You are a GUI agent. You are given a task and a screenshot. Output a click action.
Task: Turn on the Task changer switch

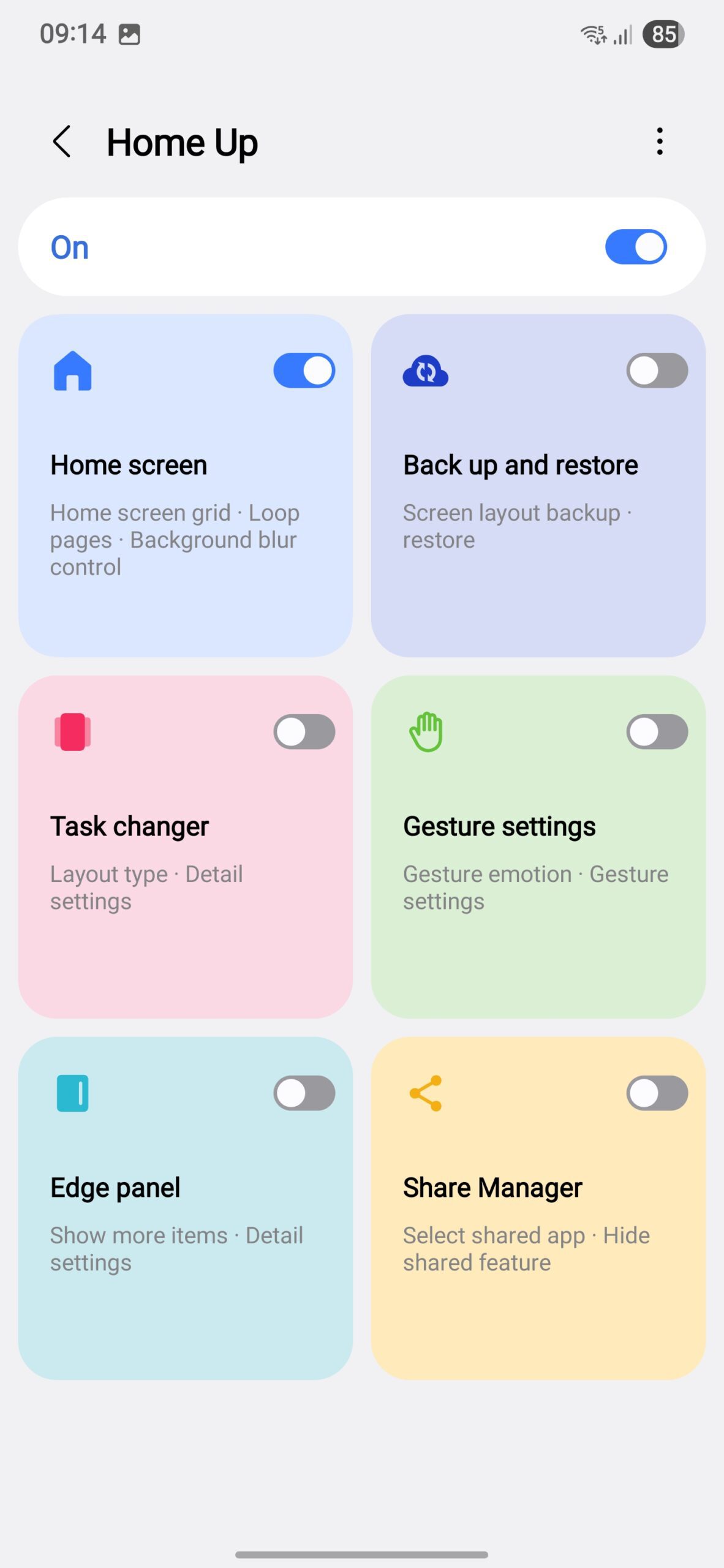point(304,732)
